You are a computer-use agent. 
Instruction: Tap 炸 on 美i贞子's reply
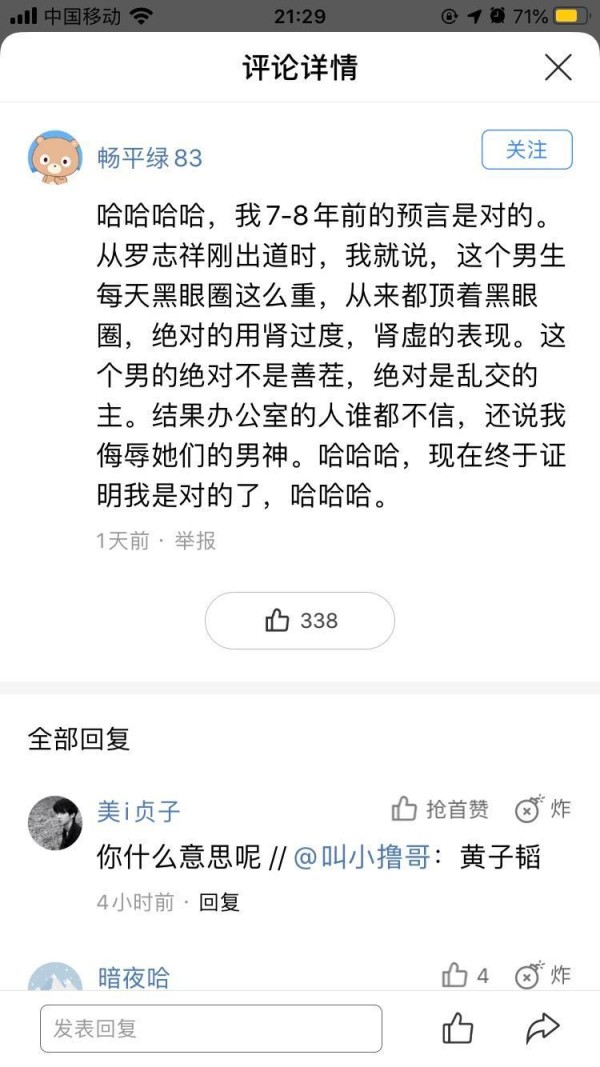543,808
